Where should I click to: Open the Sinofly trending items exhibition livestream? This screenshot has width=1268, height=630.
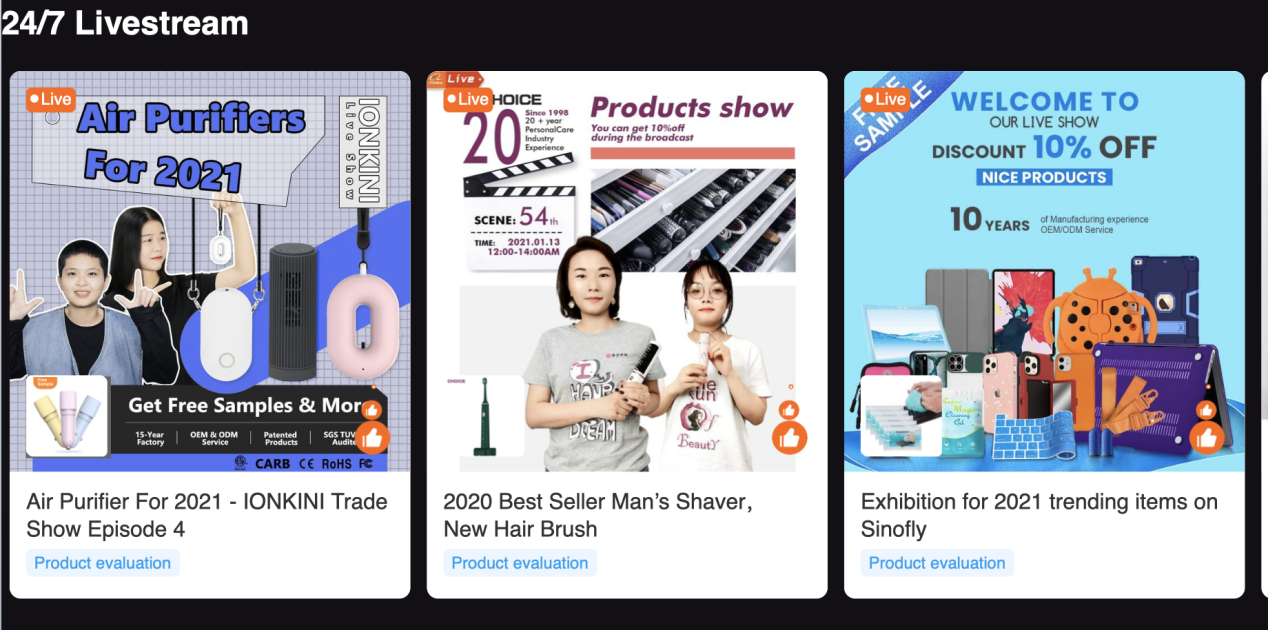tap(1043, 270)
